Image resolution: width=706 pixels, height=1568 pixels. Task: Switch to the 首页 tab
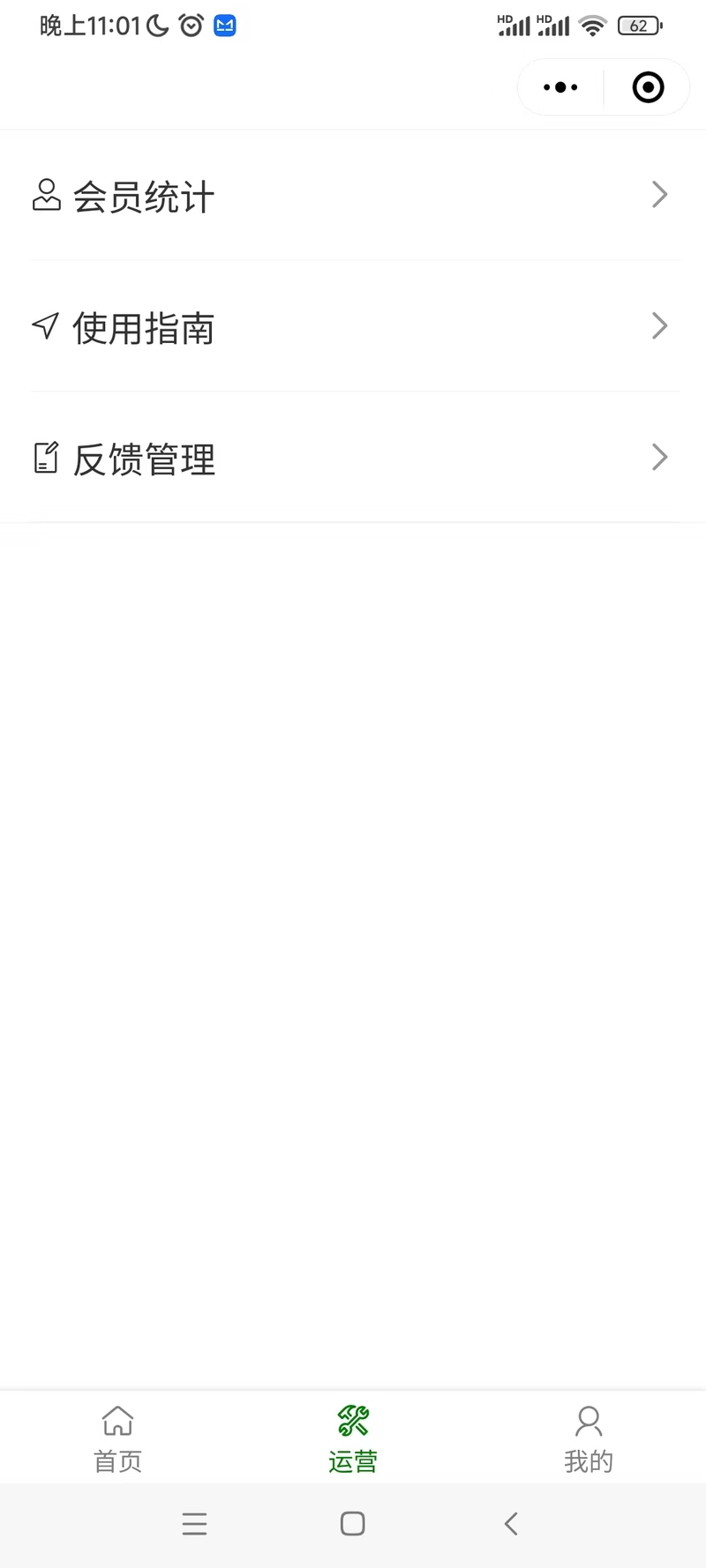coord(117,1438)
